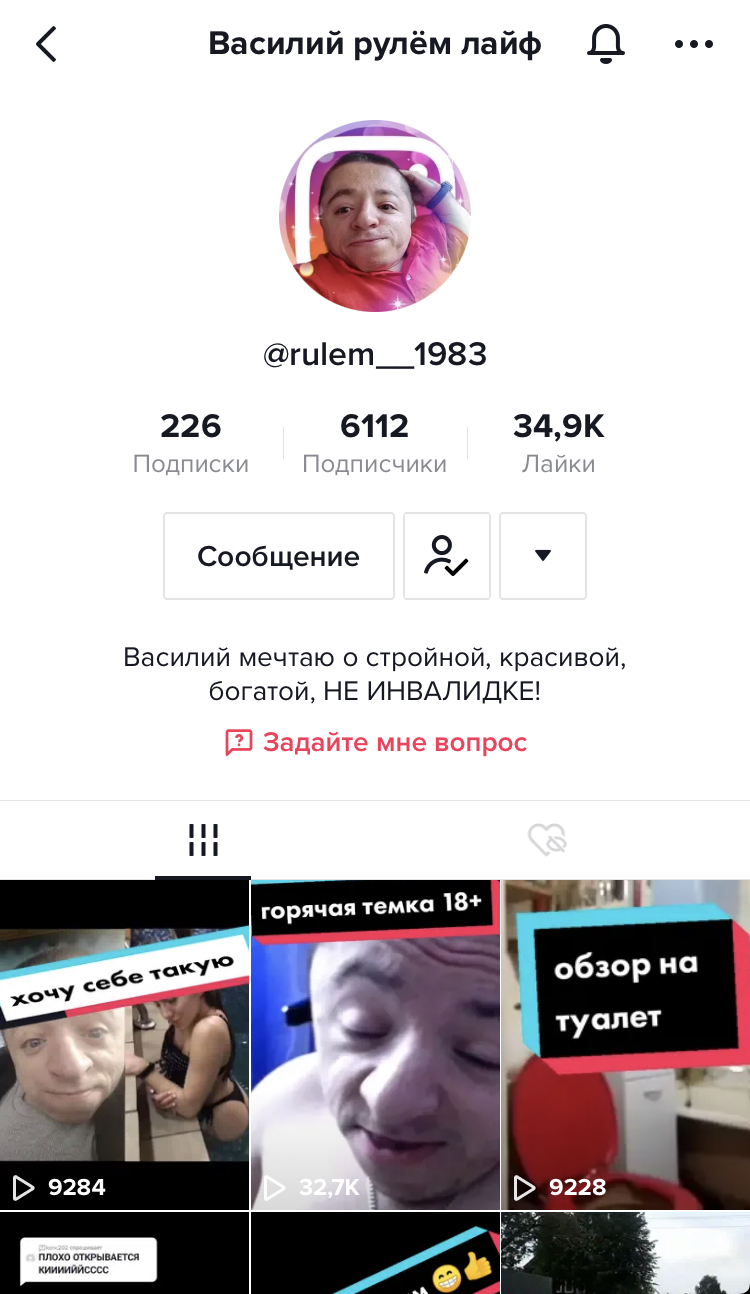Go back using the top-left arrow
The height and width of the screenshot is (1294, 750).
[46, 45]
